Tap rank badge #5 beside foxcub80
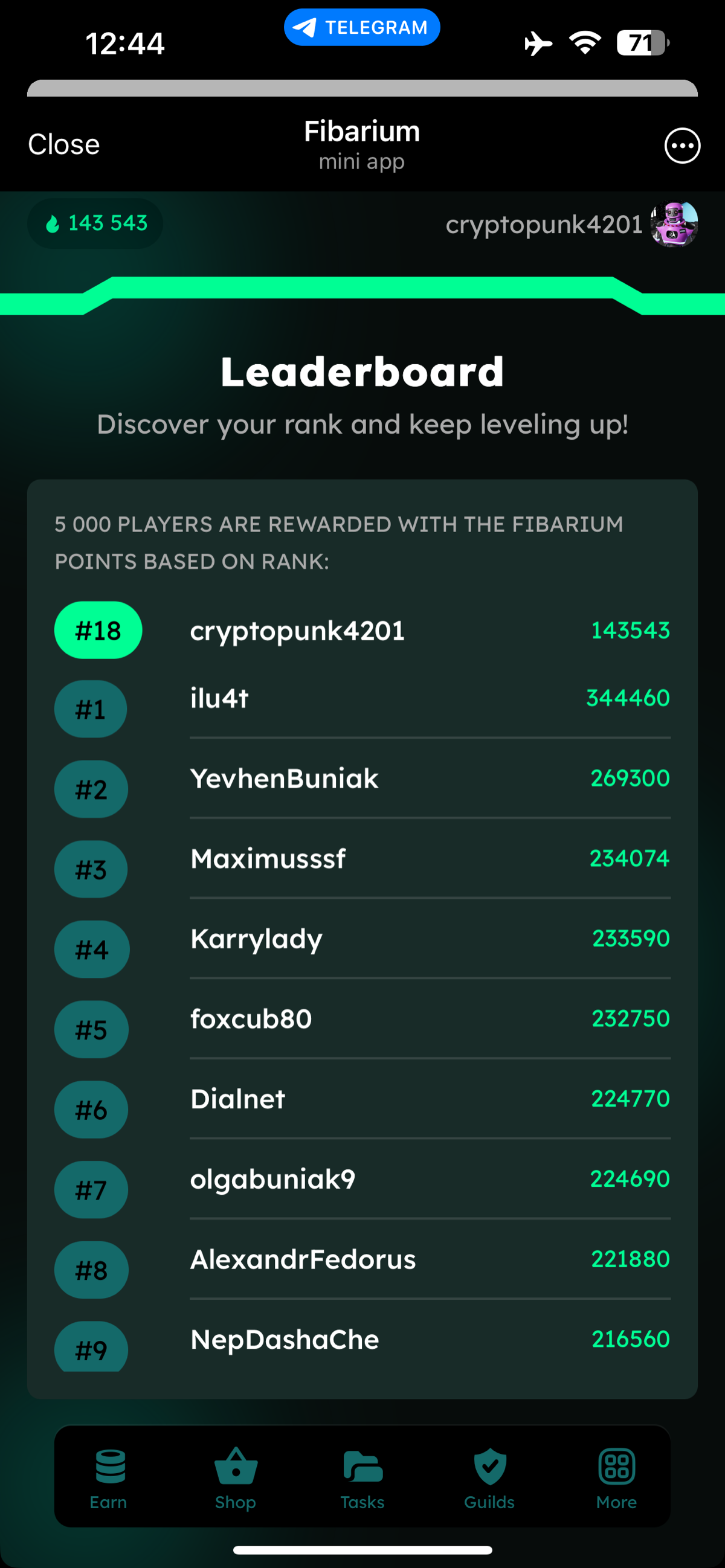This screenshot has height=1568, width=725. click(91, 1029)
